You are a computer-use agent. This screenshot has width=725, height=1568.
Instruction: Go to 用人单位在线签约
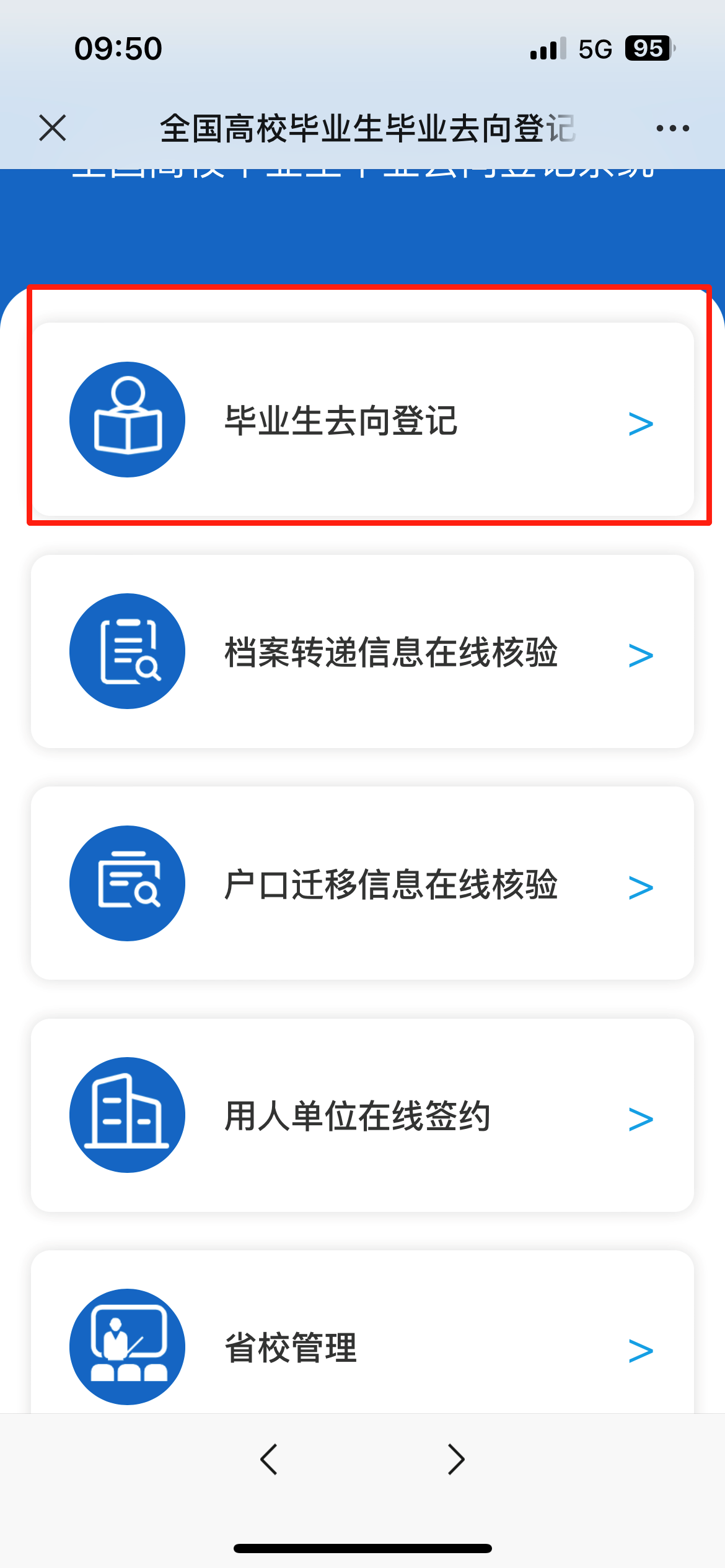tap(362, 1115)
